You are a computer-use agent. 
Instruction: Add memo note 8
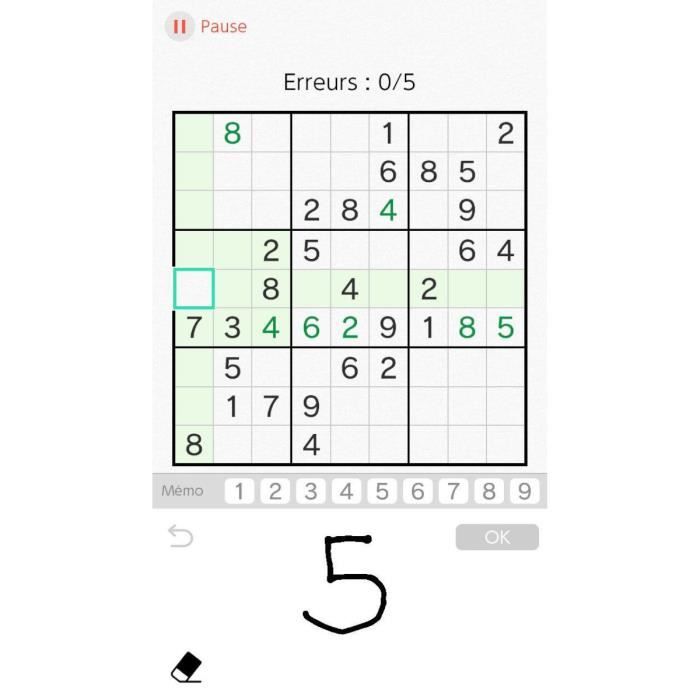pos(488,491)
